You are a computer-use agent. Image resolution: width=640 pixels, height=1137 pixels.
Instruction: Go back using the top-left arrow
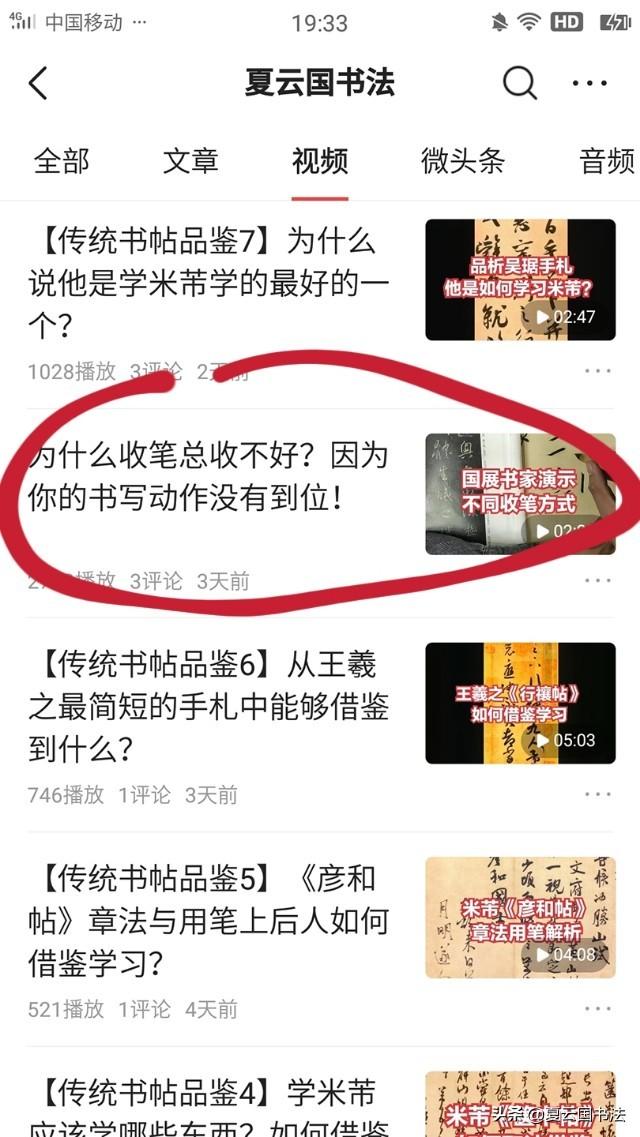[38, 83]
